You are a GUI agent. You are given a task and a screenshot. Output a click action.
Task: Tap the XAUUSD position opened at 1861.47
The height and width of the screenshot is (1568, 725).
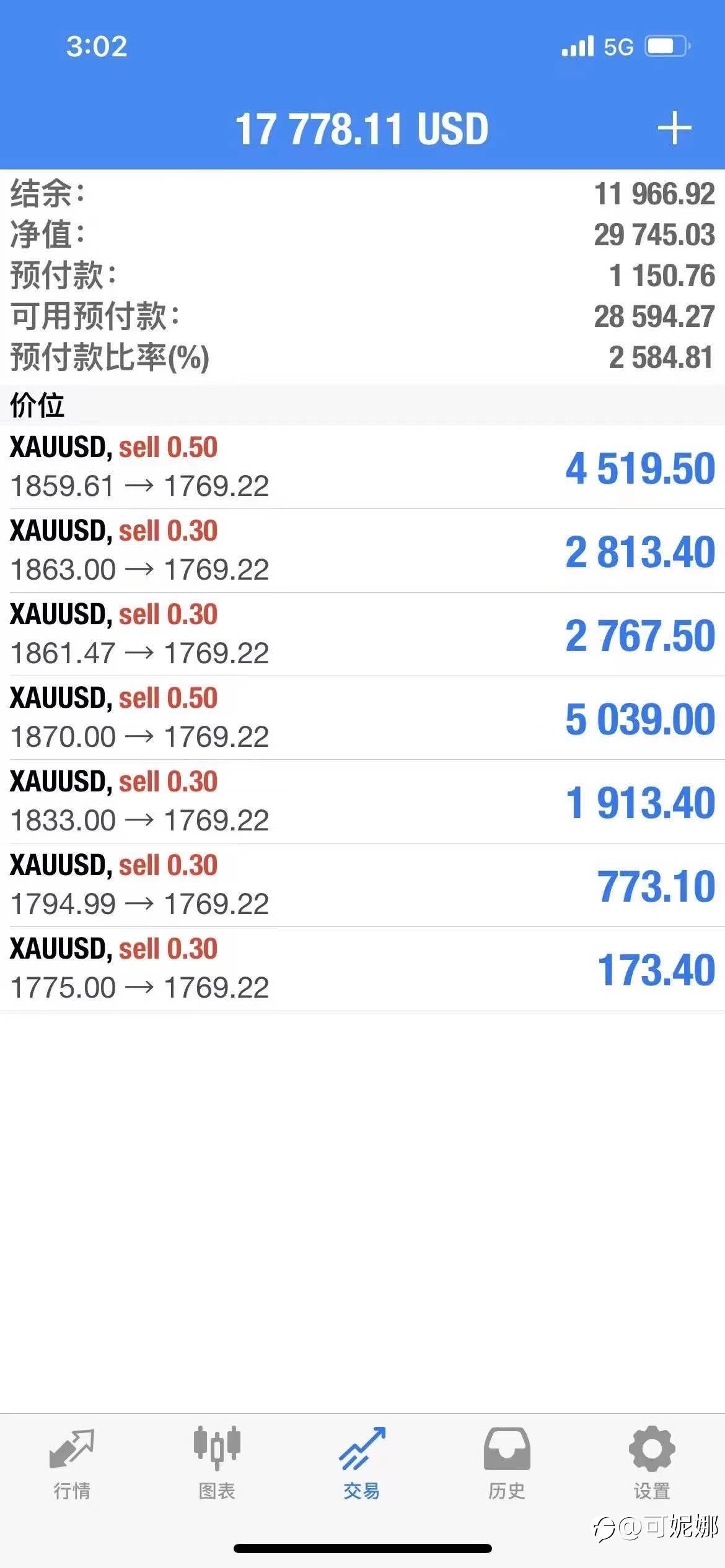point(362,634)
